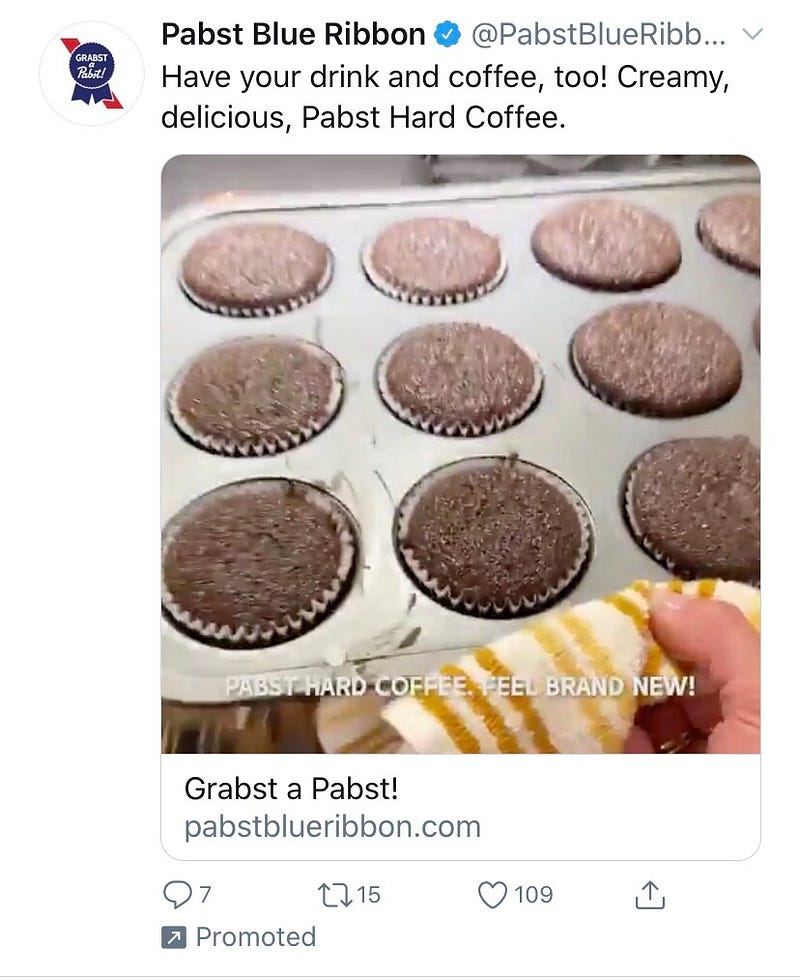This screenshot has height=980, width=800.
Task: Open Pabst Blue Ribbon's profile picture
Action: [91, 73]
